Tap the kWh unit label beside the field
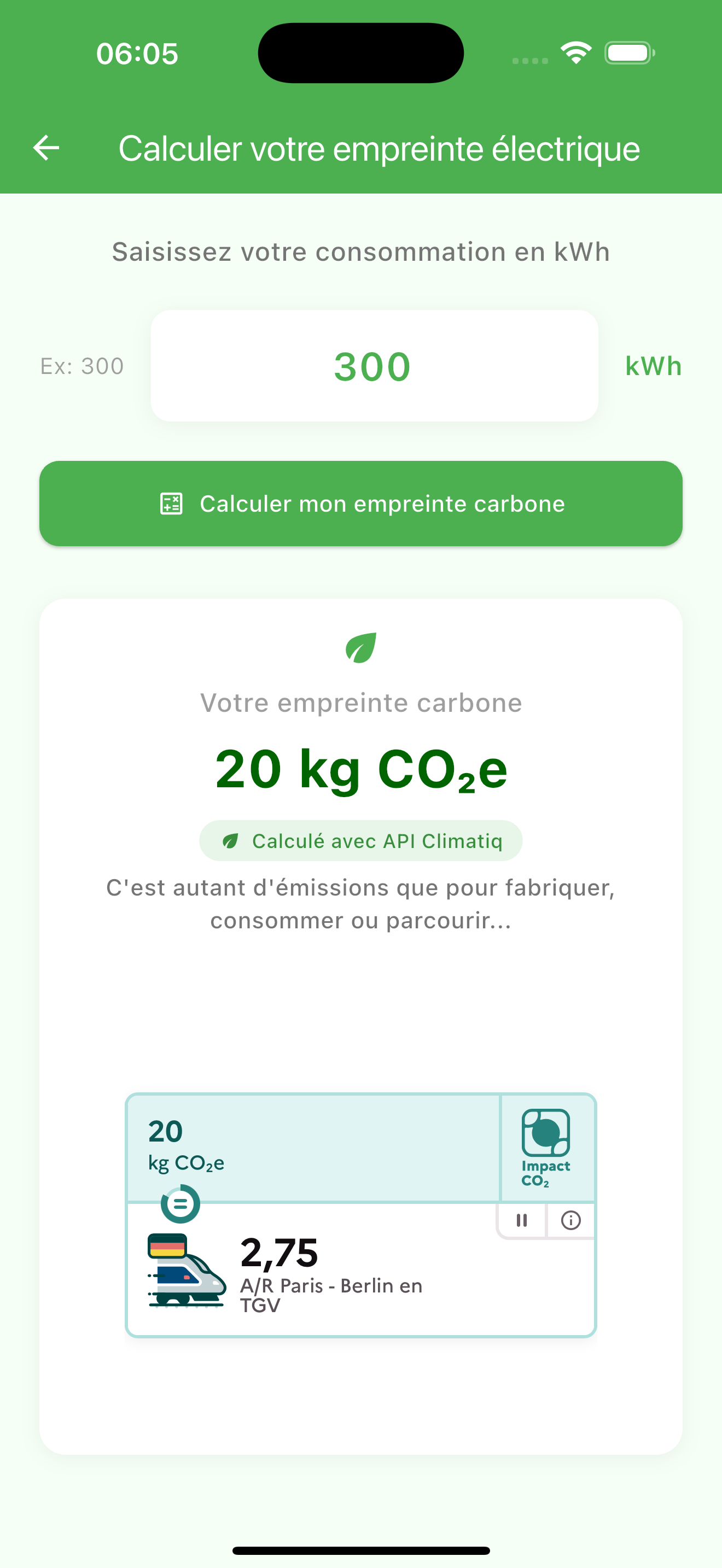This screenshot has width=722, height=1568. [653, 365]
